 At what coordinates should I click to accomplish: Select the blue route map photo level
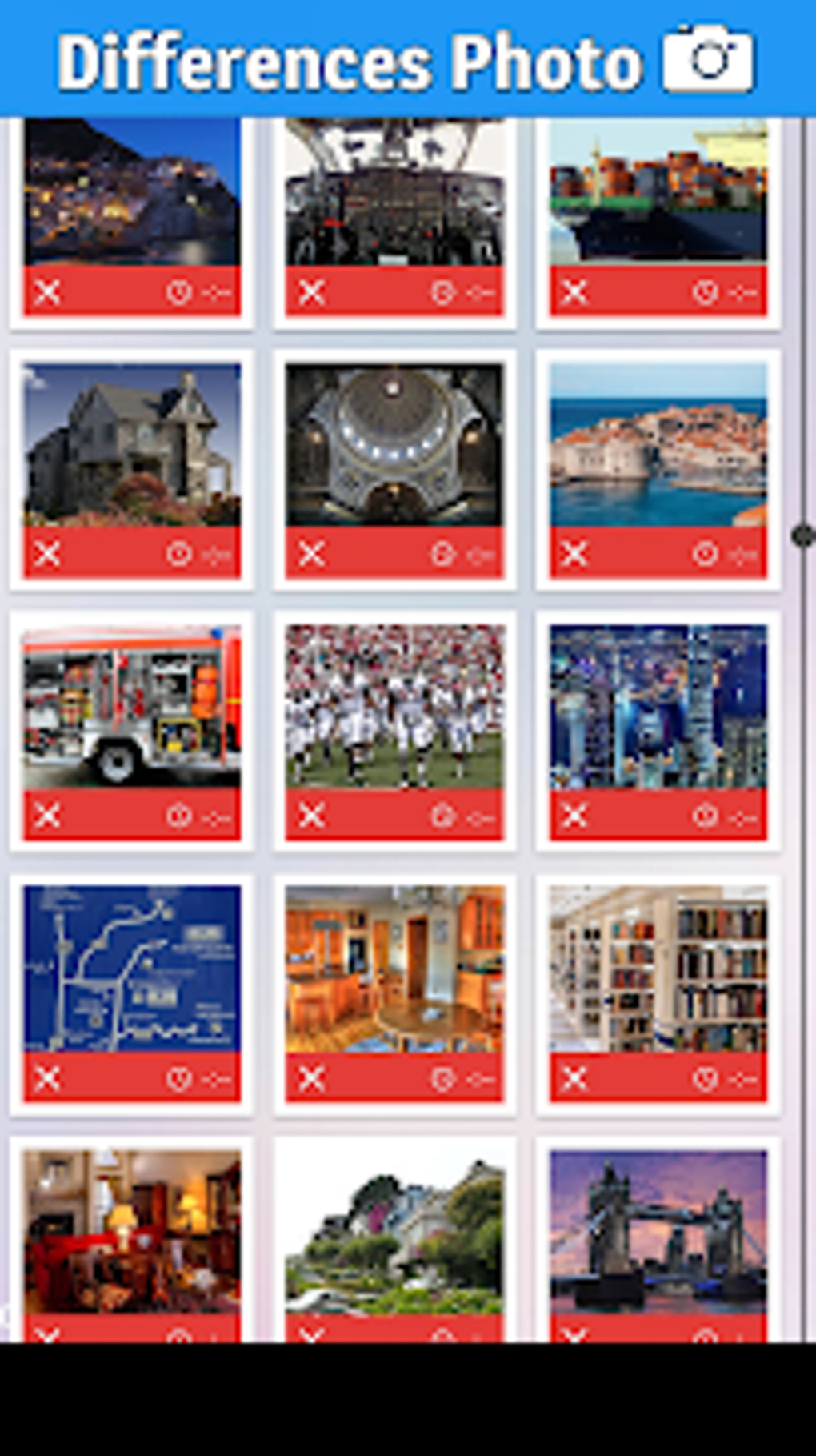click(132, 969)
